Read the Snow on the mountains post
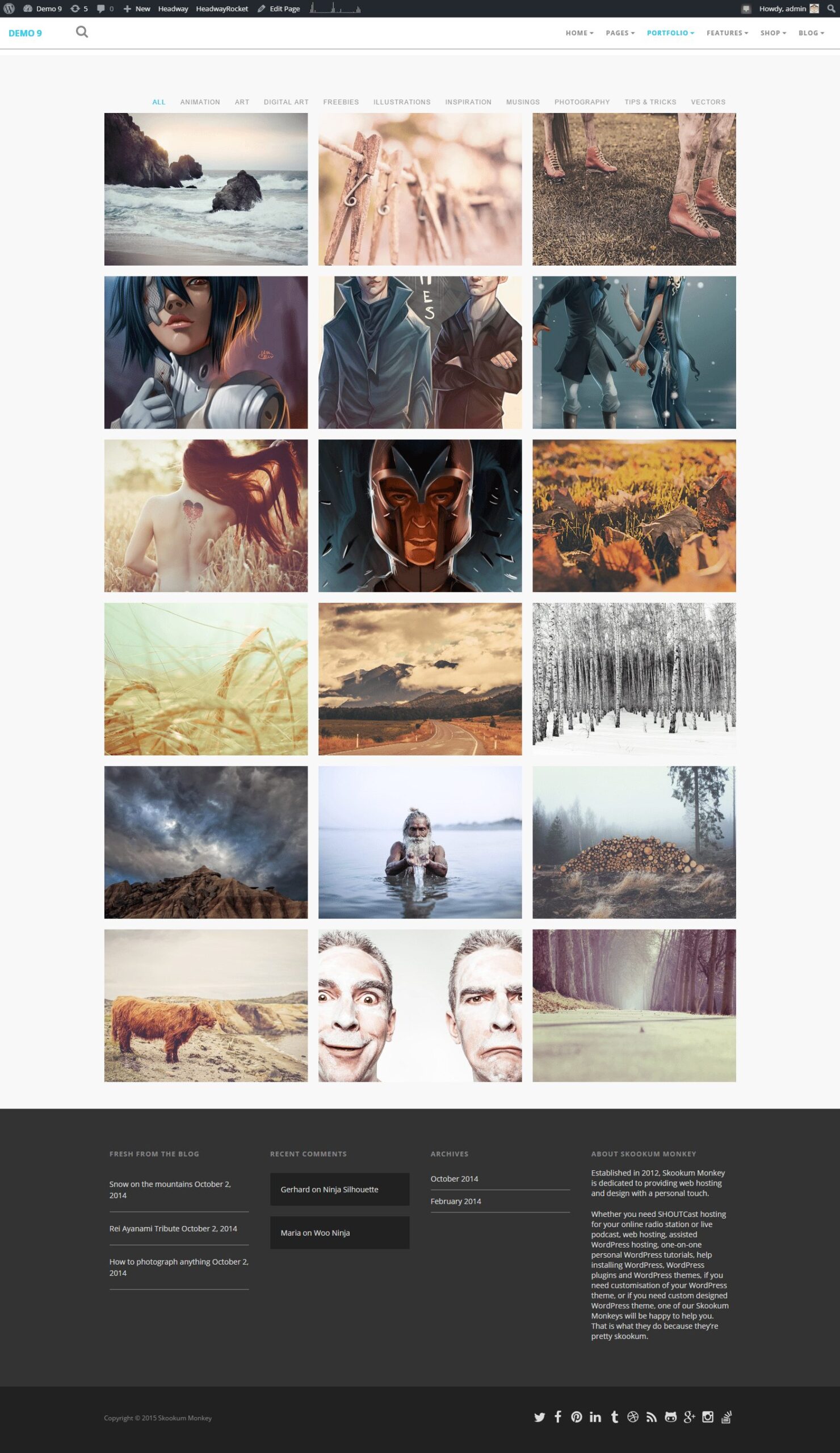840x1453 pixels. click(x=150, y=1184)
